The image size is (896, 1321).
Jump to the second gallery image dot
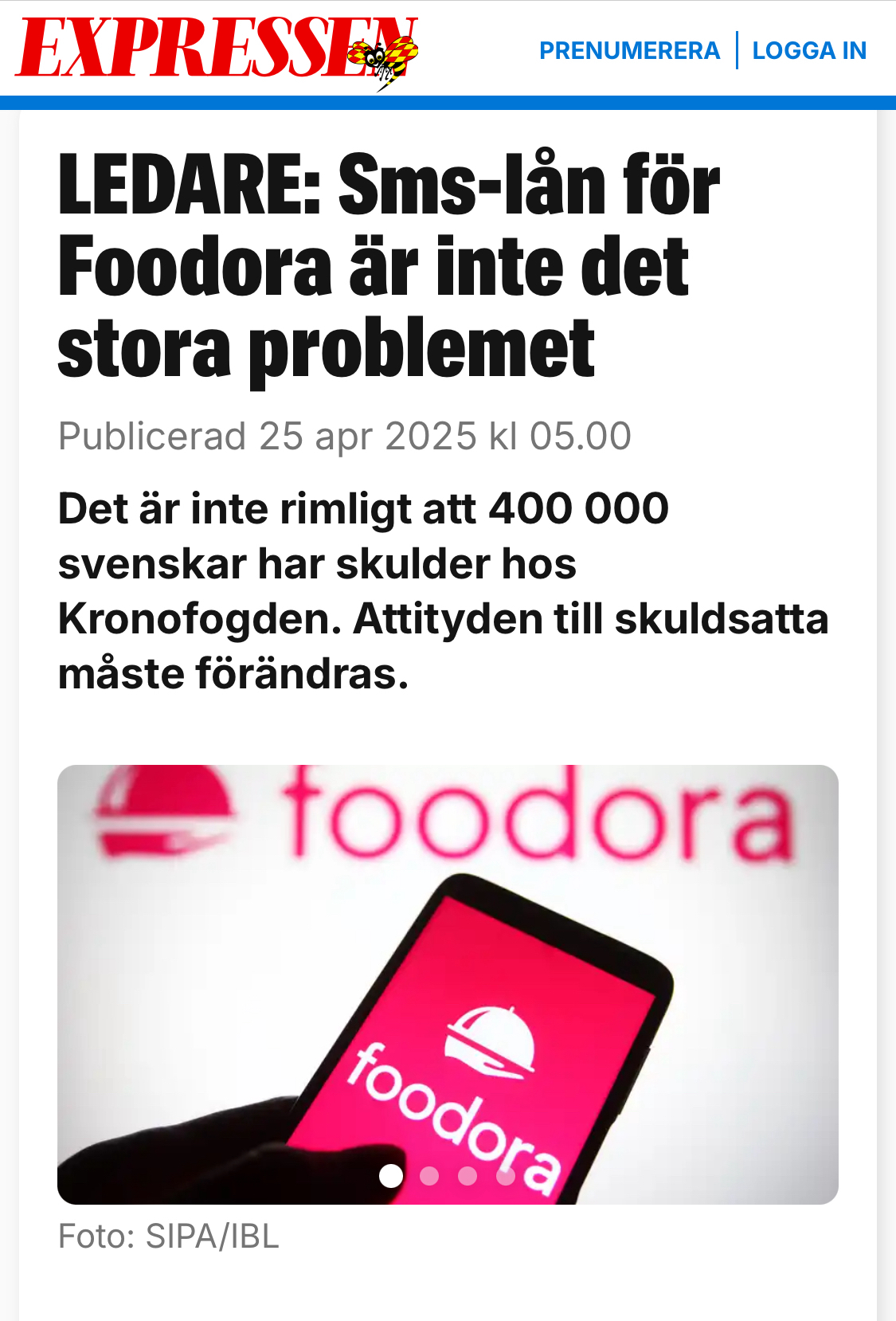point(429,1176)
